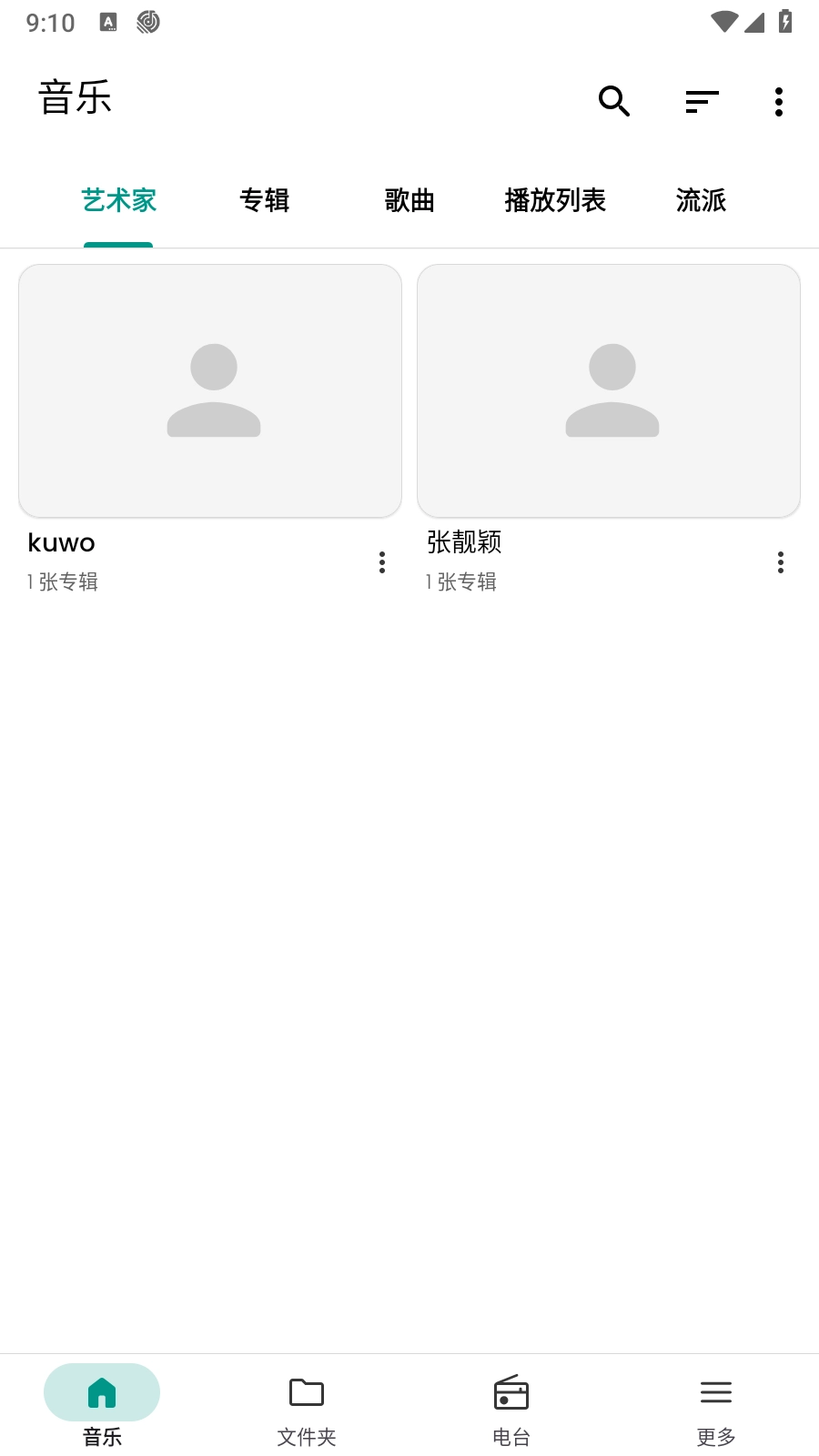
Task: Open the 张靓颖 artist card
Action: 609,391
